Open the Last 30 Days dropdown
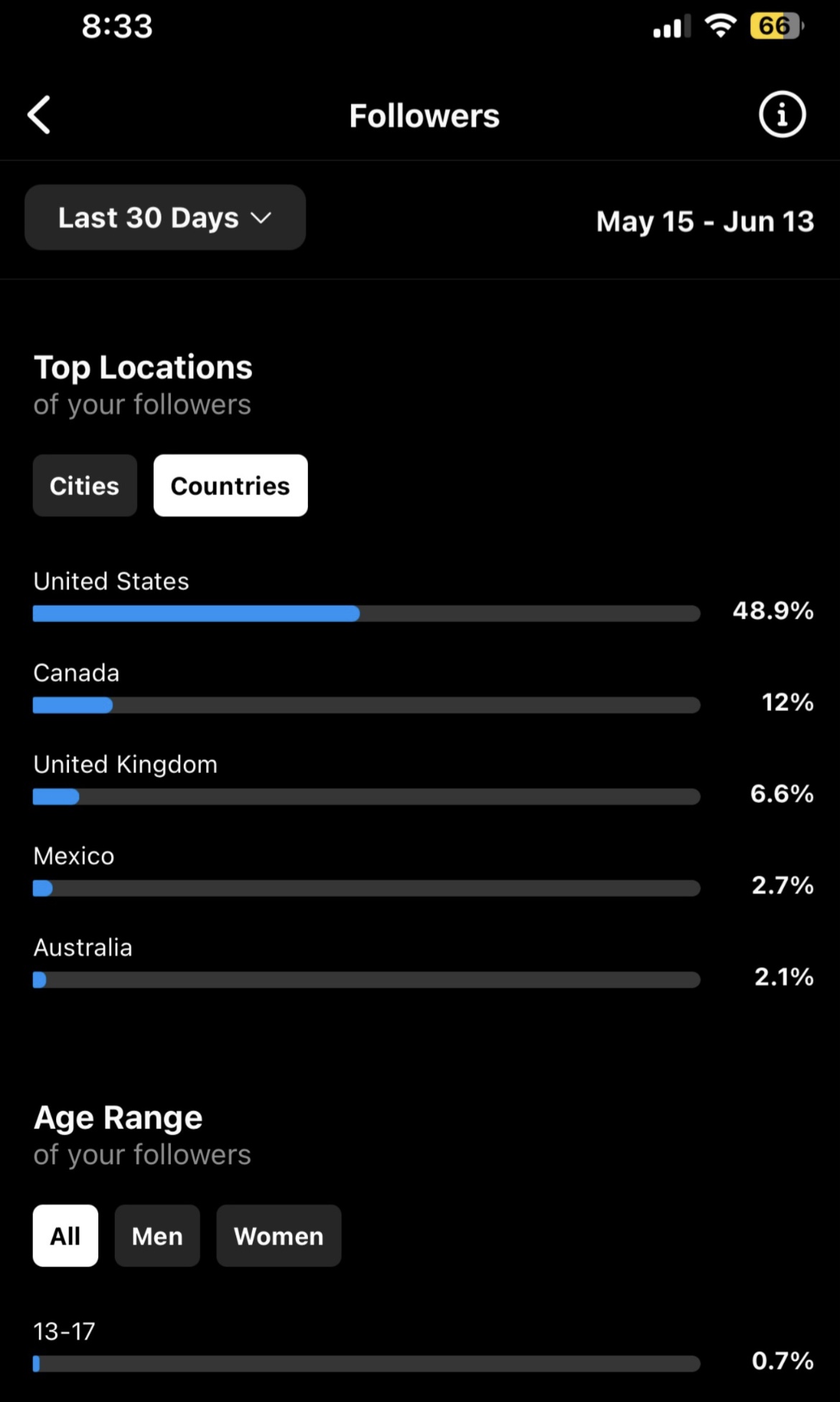 coord(165,218)
